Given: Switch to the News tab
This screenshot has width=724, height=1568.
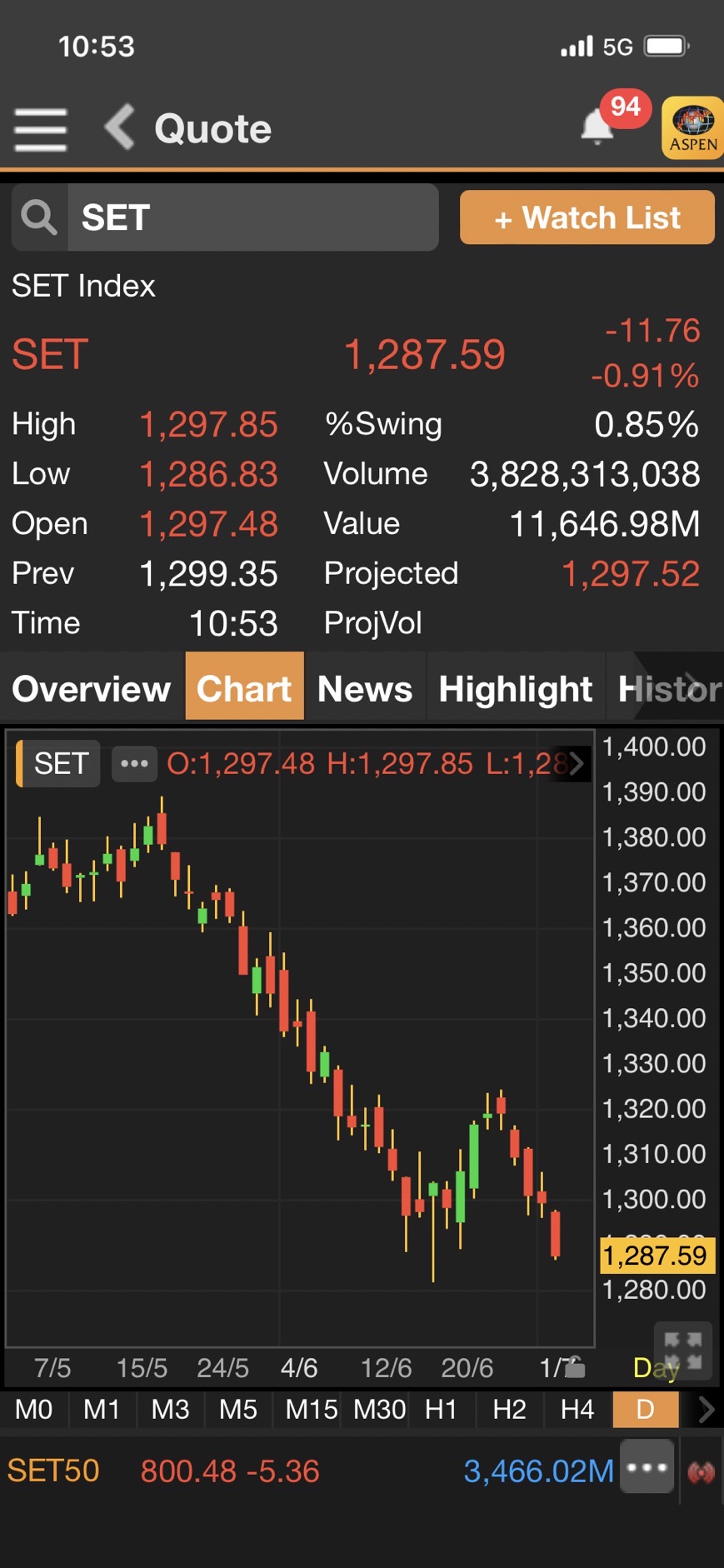Looking at the screenshot, I should 365,689.
